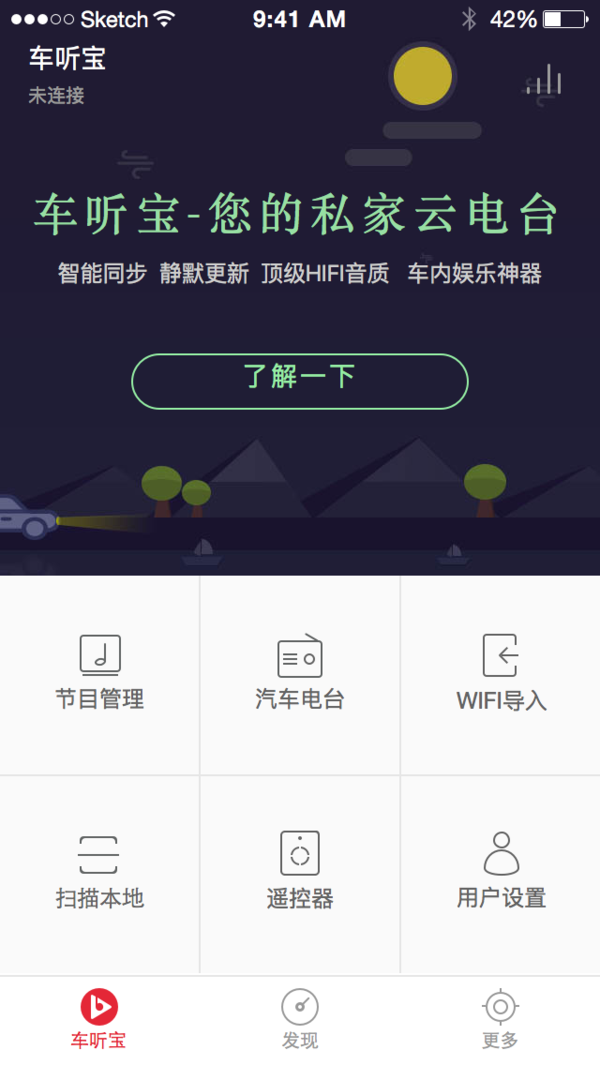Switch to the 更多 more tab
Image resolution: width=600 pixels, height=1065 pixels.
pyautogui.click(x=500, y=1020)
